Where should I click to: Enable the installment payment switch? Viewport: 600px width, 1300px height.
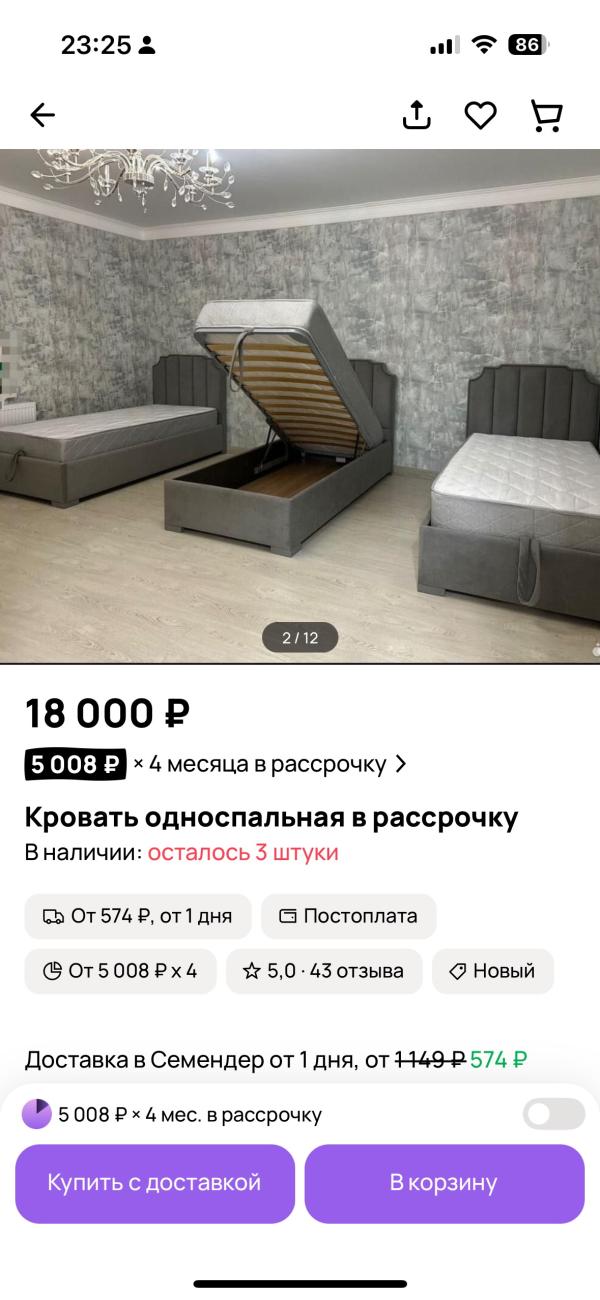pyautogui.click(x=553, y=1114)
